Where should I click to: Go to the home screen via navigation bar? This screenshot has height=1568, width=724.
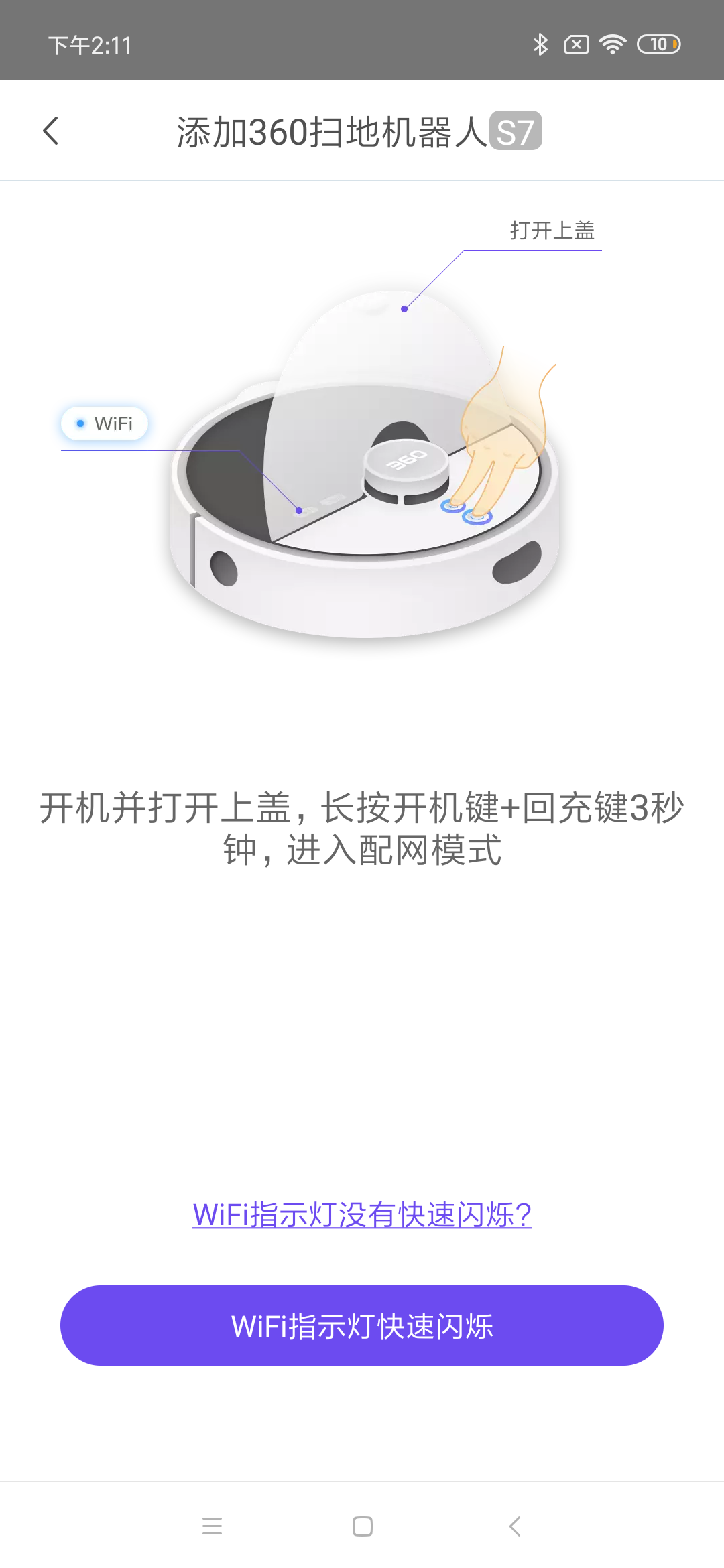tap(362, 1526)
